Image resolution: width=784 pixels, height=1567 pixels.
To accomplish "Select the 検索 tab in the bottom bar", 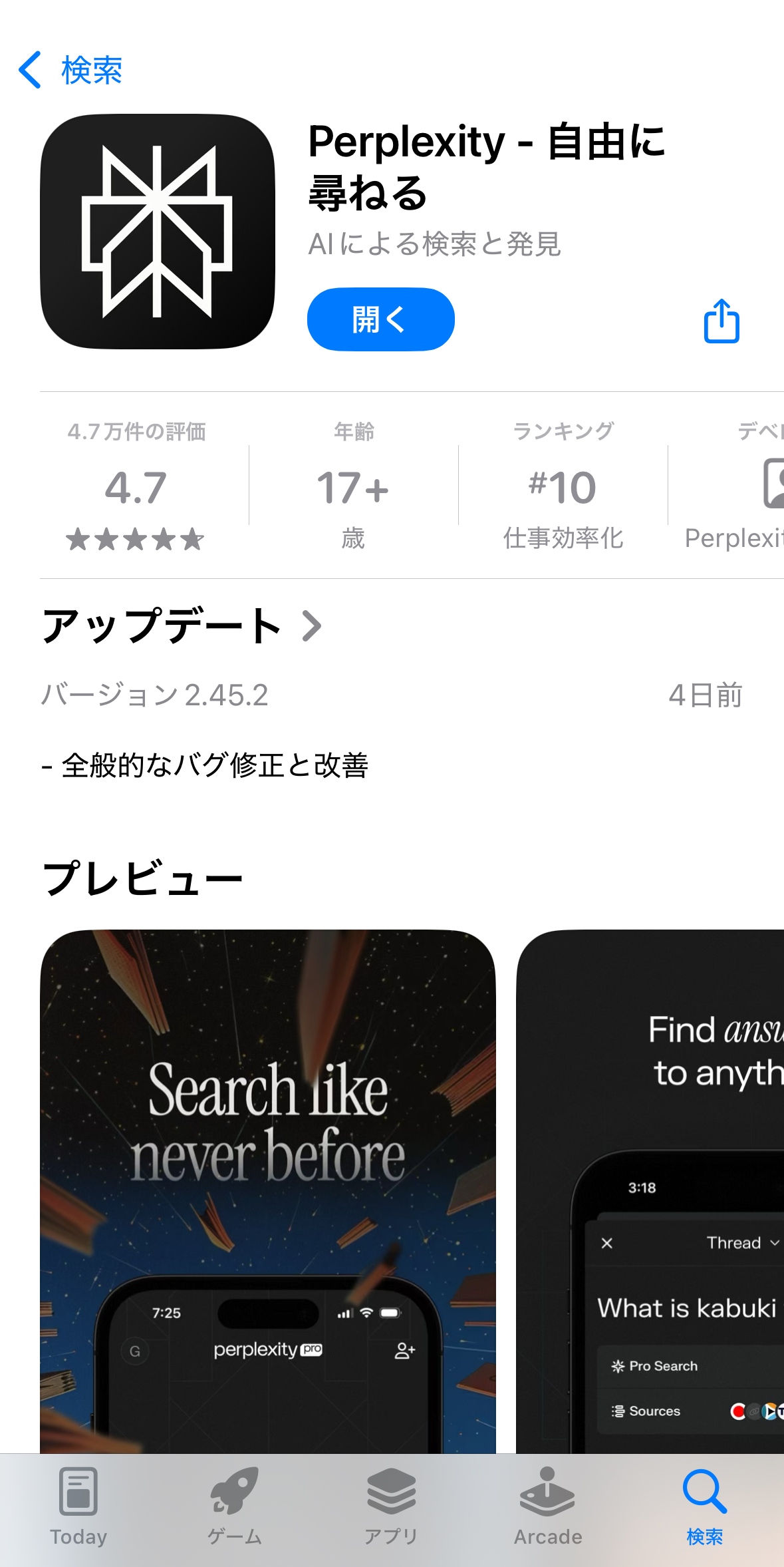I will pos(705,1506).
